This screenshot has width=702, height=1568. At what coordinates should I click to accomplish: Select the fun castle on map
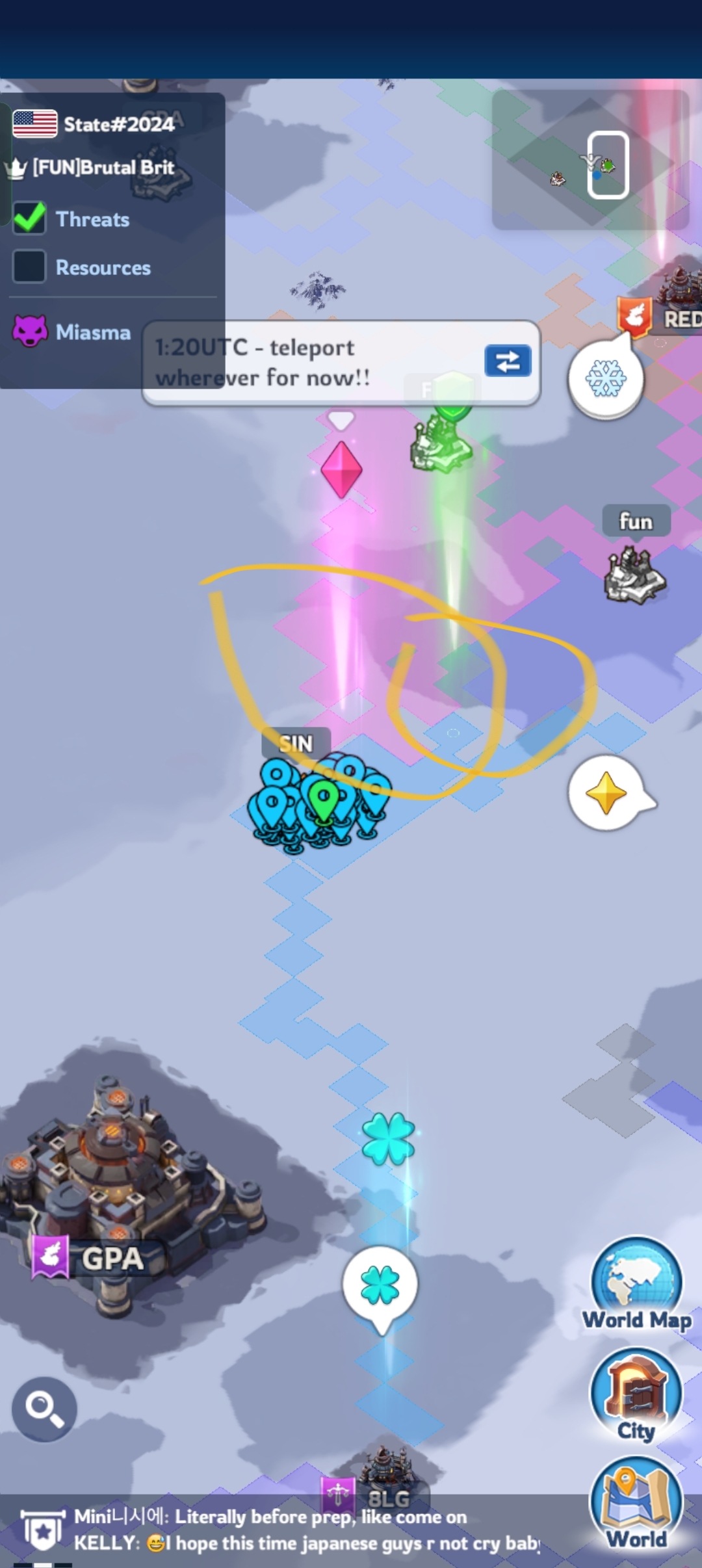(x=635, y=575)
